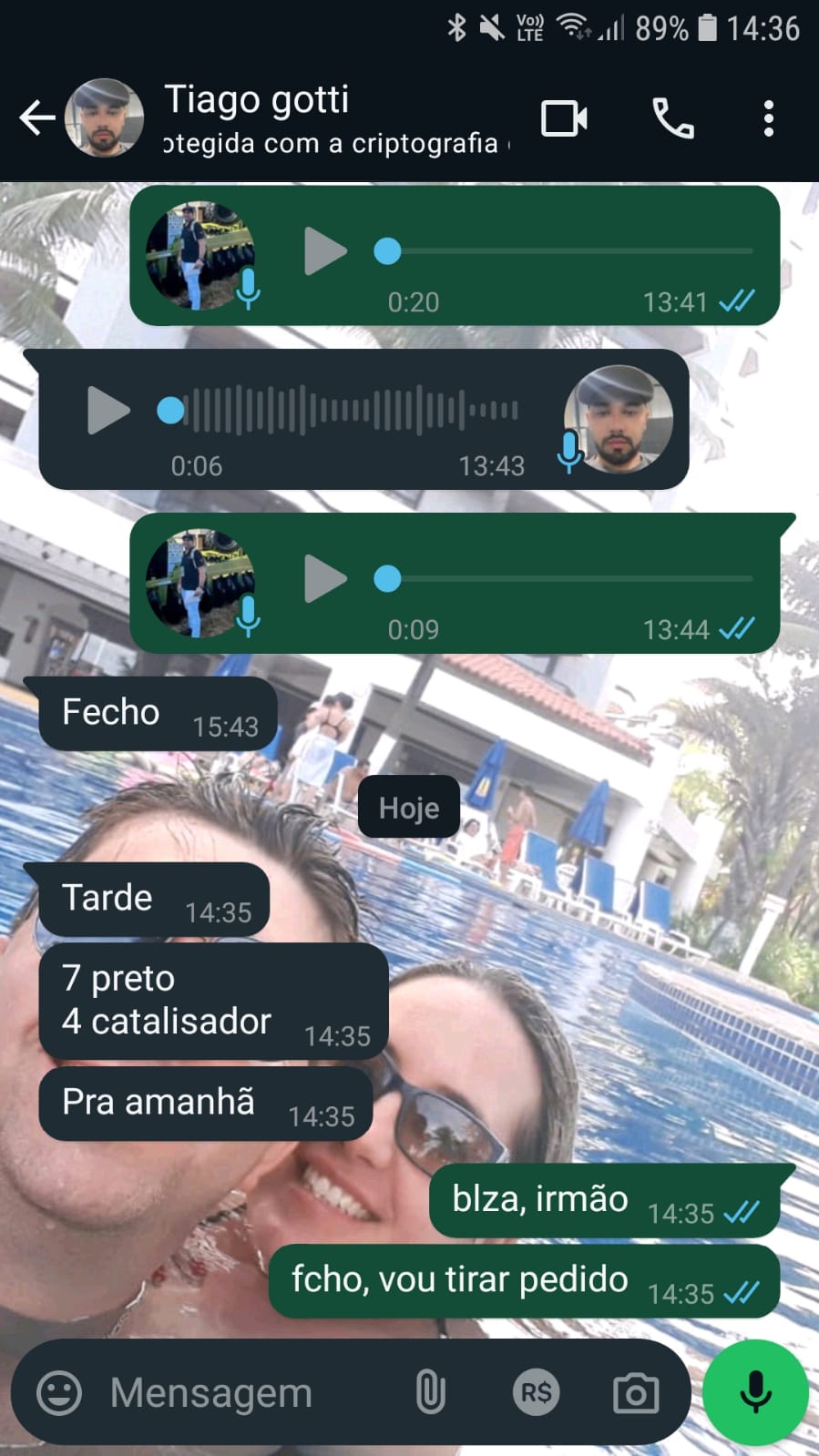
Task: Attach a file with the paperclip
Action: (x=430, y=1392)
